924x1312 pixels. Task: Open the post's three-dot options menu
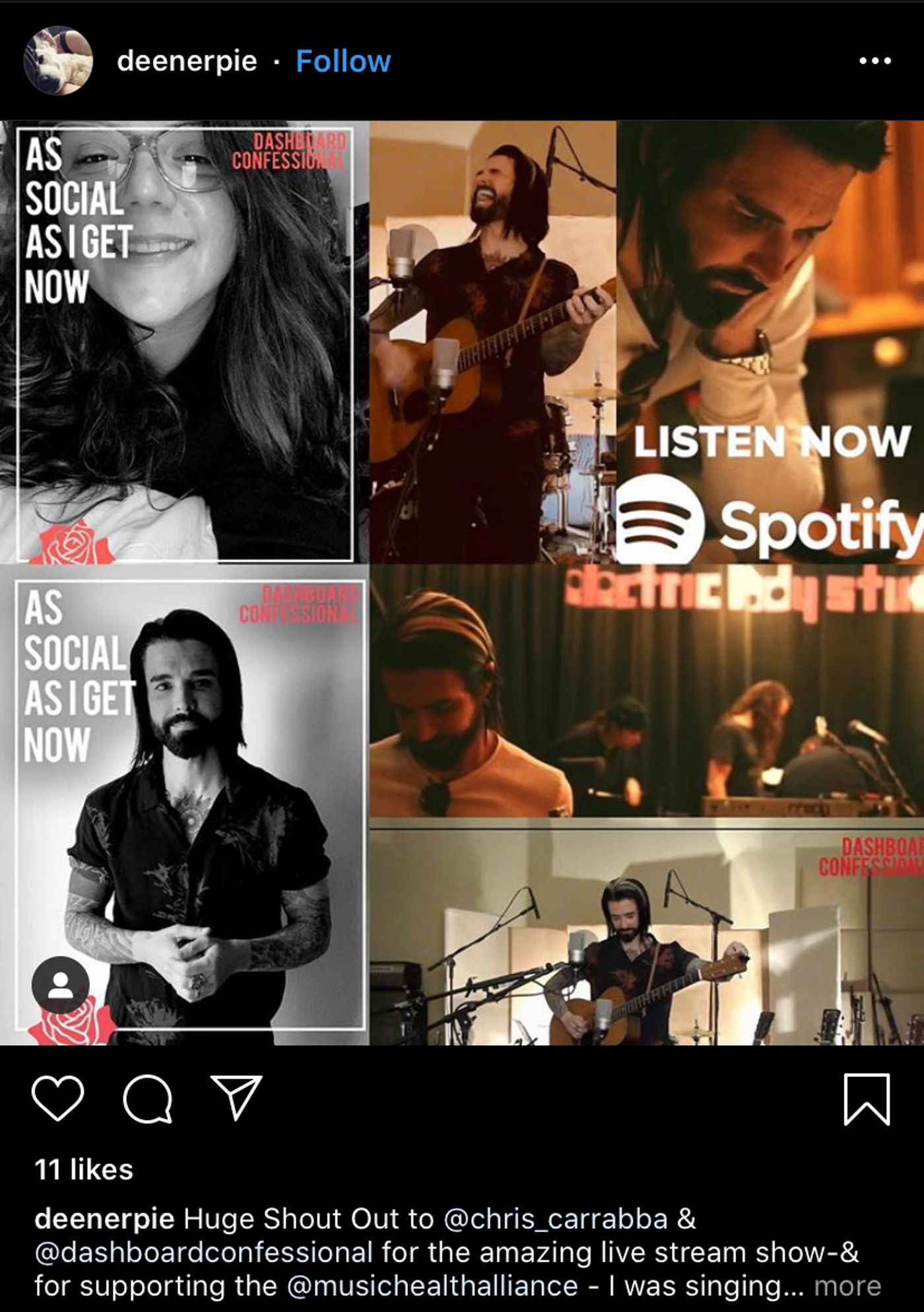tap(875, 61)
